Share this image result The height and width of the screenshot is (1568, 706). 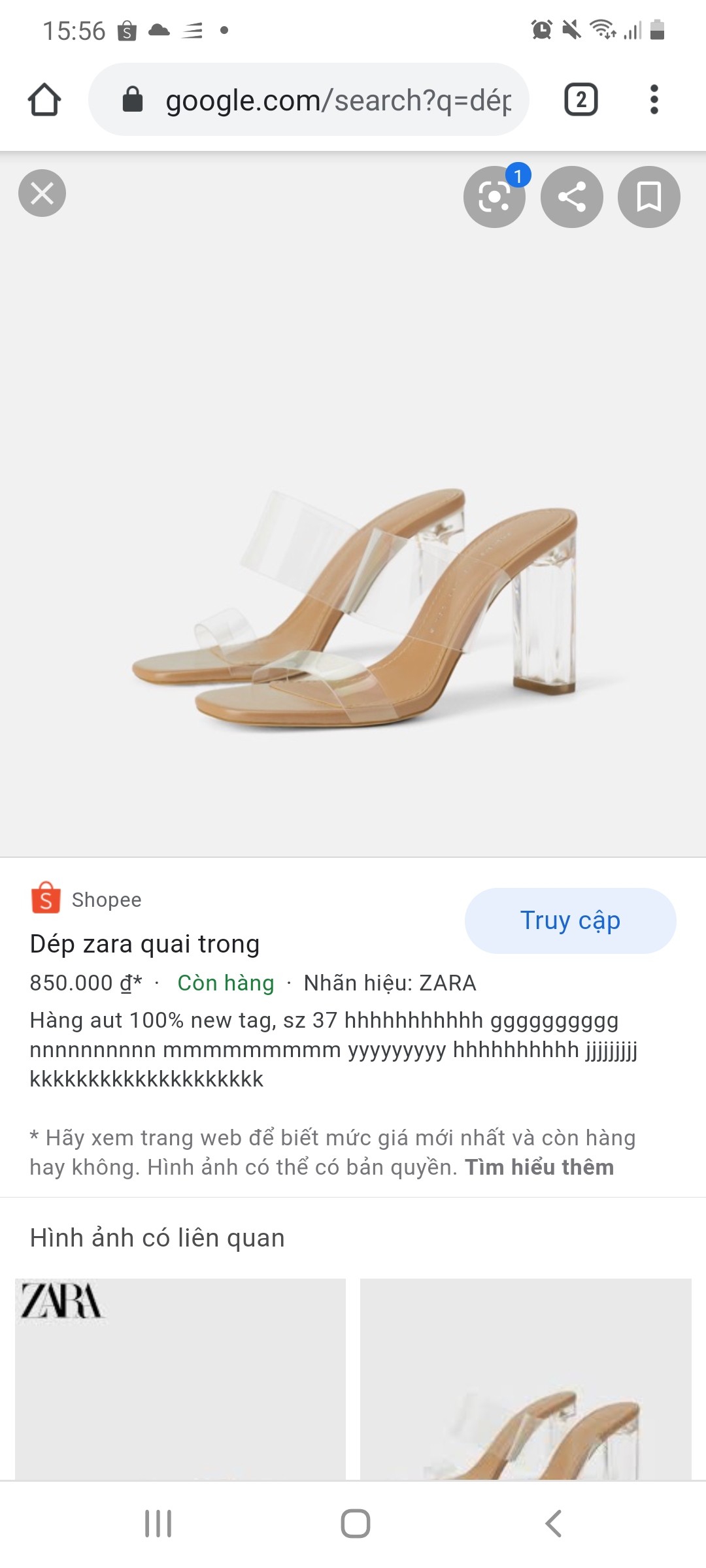[x=571, y=195]
